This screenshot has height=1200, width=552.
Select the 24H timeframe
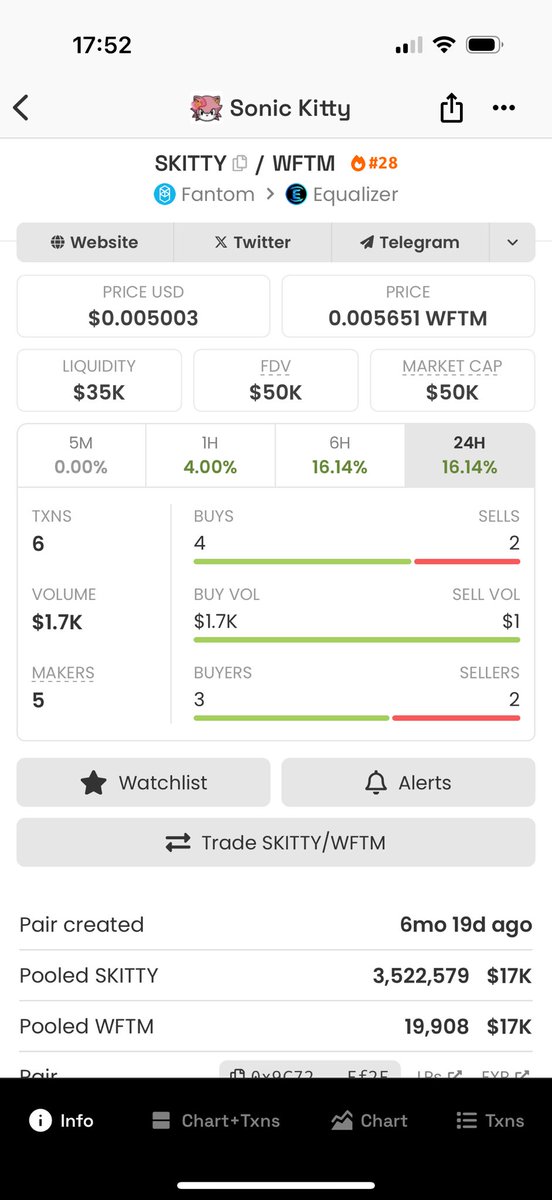click(469, 455)
